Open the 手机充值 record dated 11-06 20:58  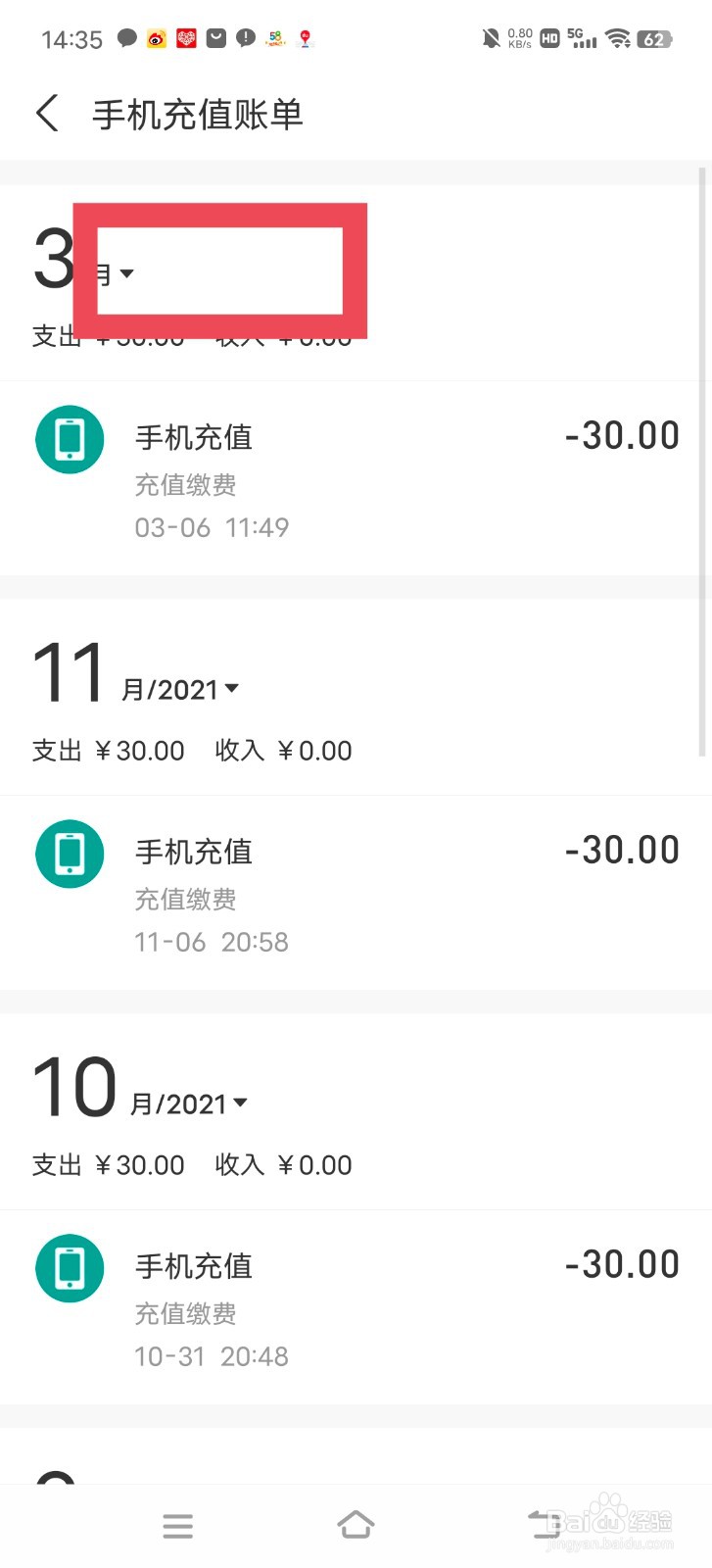click(356, 893)
